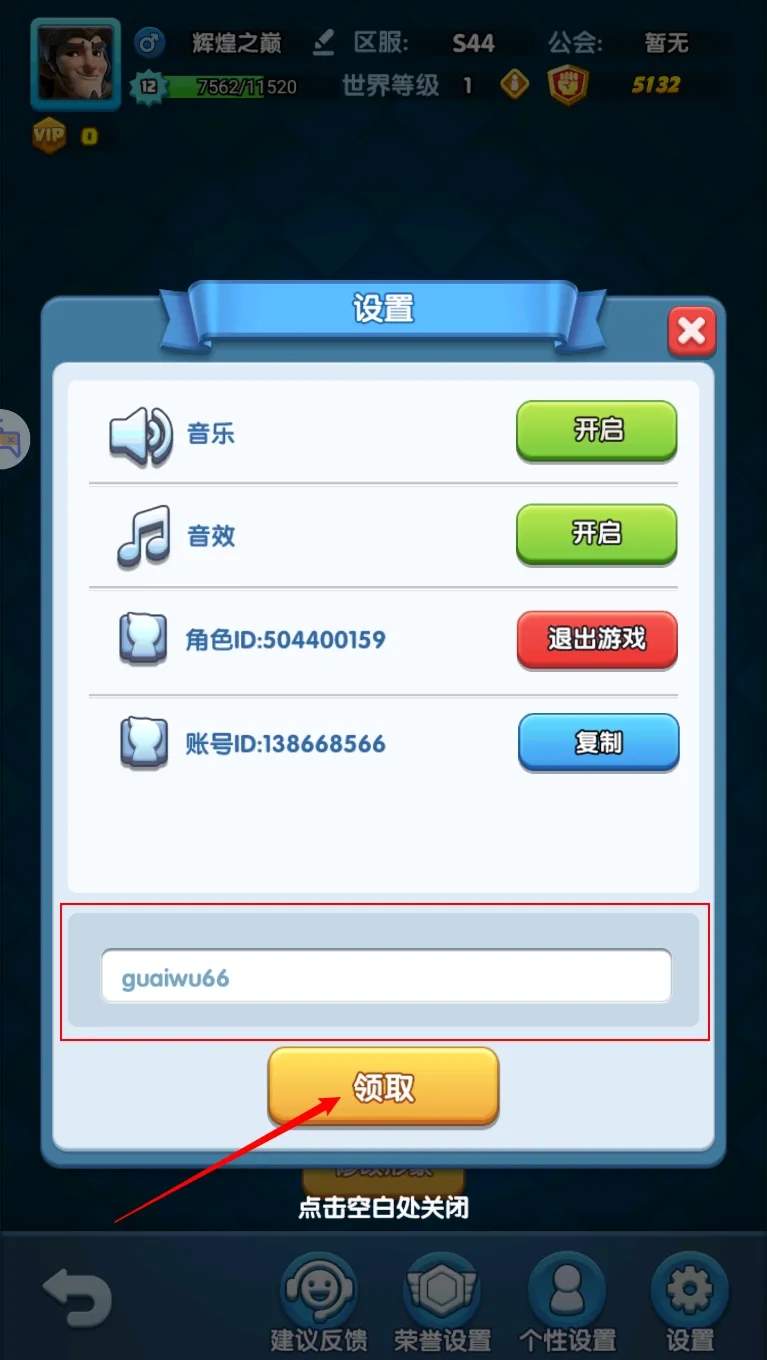The image size is (767, 1360).
Task: Edit the player name with the pencil icon
Action: point(322,43)
